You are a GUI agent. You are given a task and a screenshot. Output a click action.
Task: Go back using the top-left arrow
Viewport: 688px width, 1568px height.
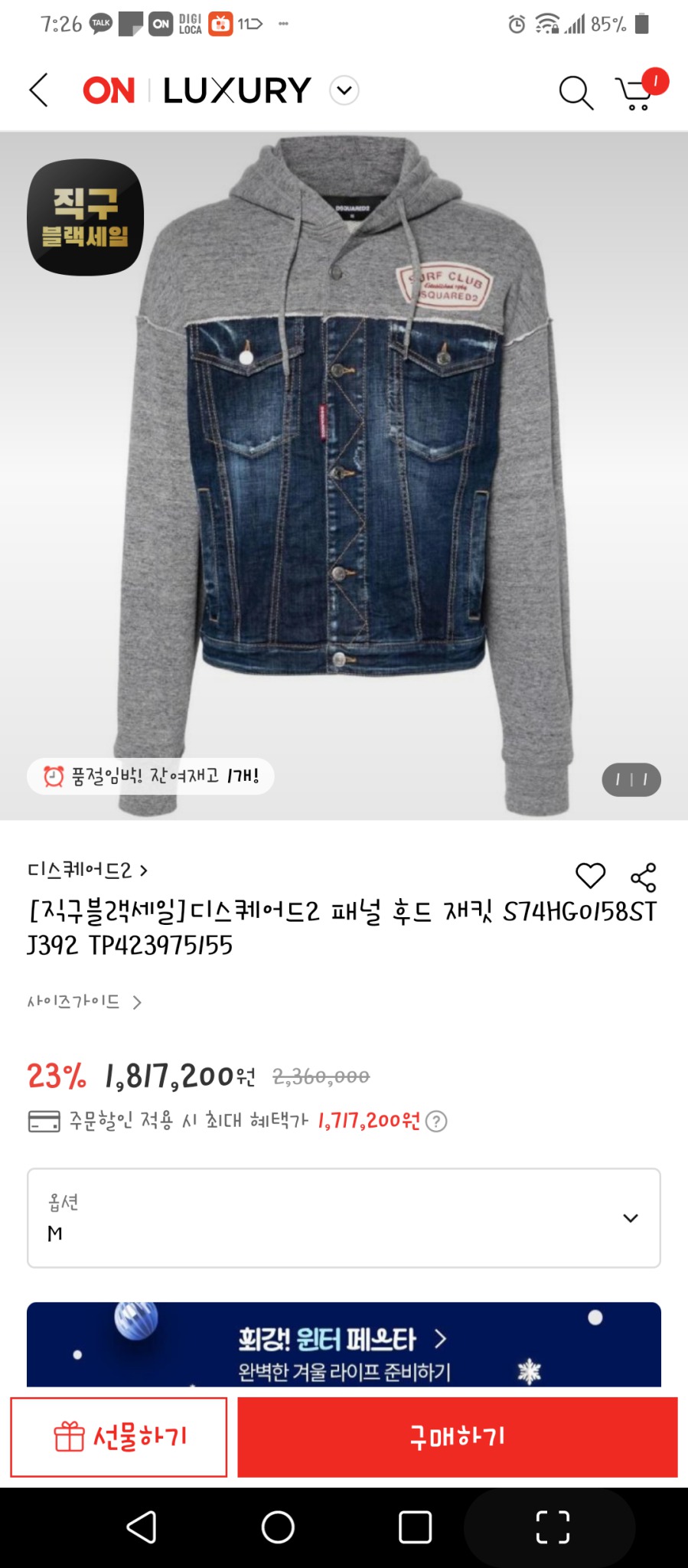pyautogui.click(x=38, y=90)
